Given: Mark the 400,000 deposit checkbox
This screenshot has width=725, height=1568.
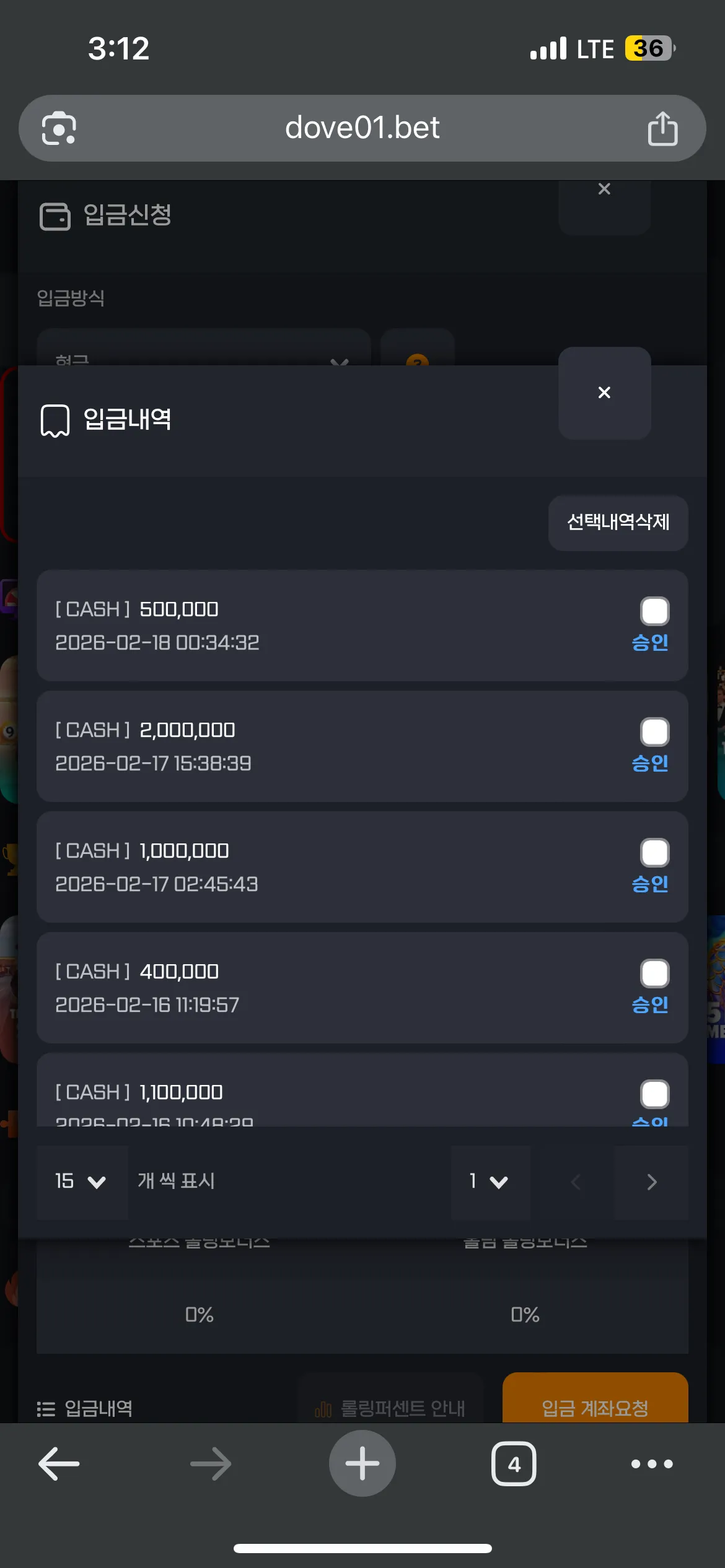Looking at the screenshot, I should [654, 973].
